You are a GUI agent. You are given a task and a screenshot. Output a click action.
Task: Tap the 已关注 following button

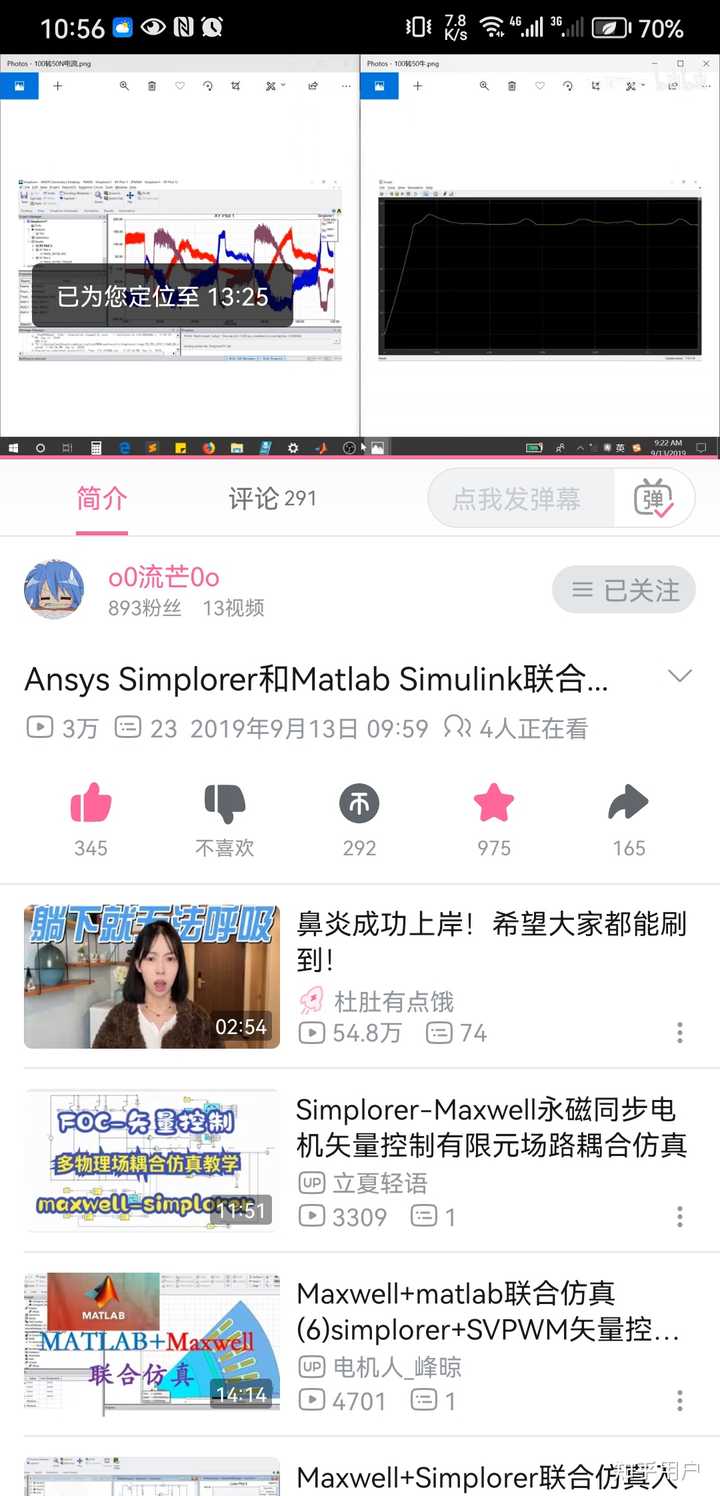click(x=623, y=590)
